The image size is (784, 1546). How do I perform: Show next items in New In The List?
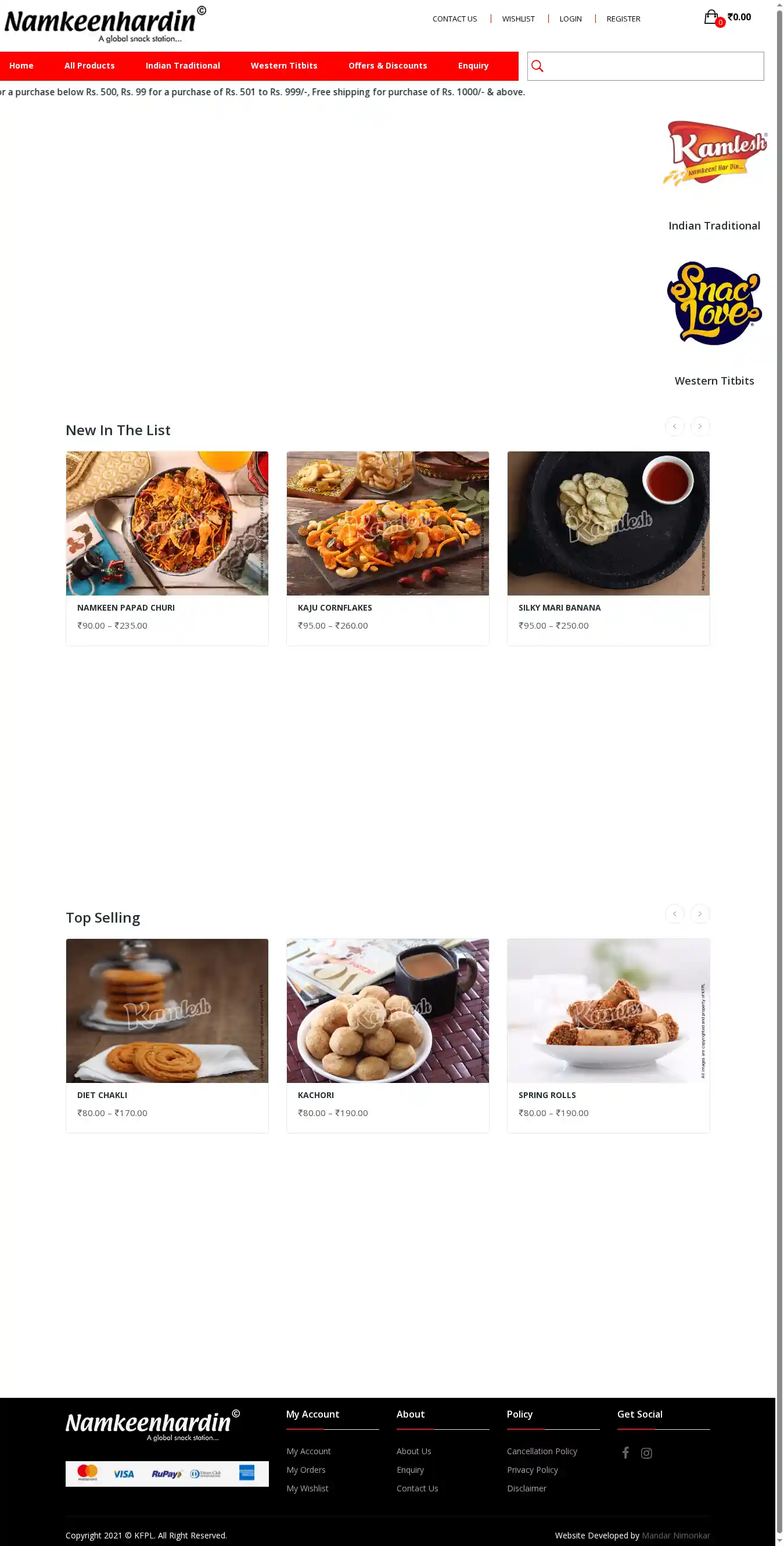tap(699, 426)
